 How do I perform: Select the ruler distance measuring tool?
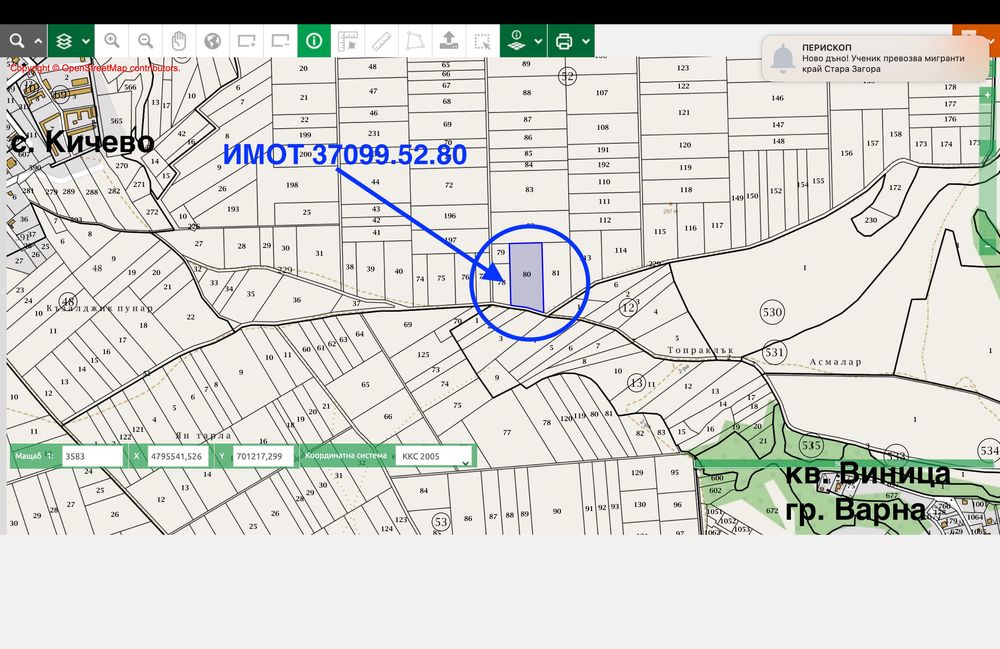[381, 42]
